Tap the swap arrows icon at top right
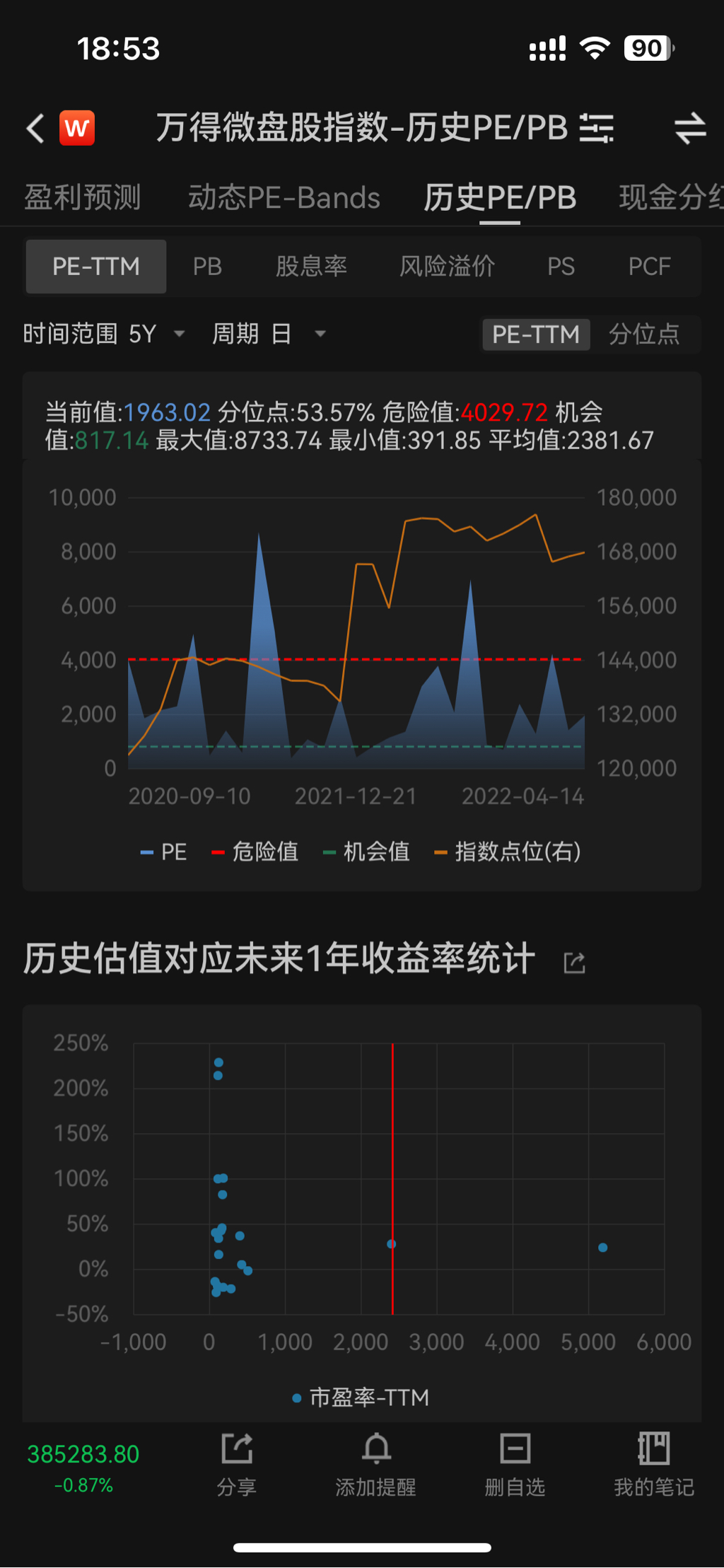Image resolution: width=724 pixels, height=1568 pixels. pyautogui.click(x=689, y=129)
